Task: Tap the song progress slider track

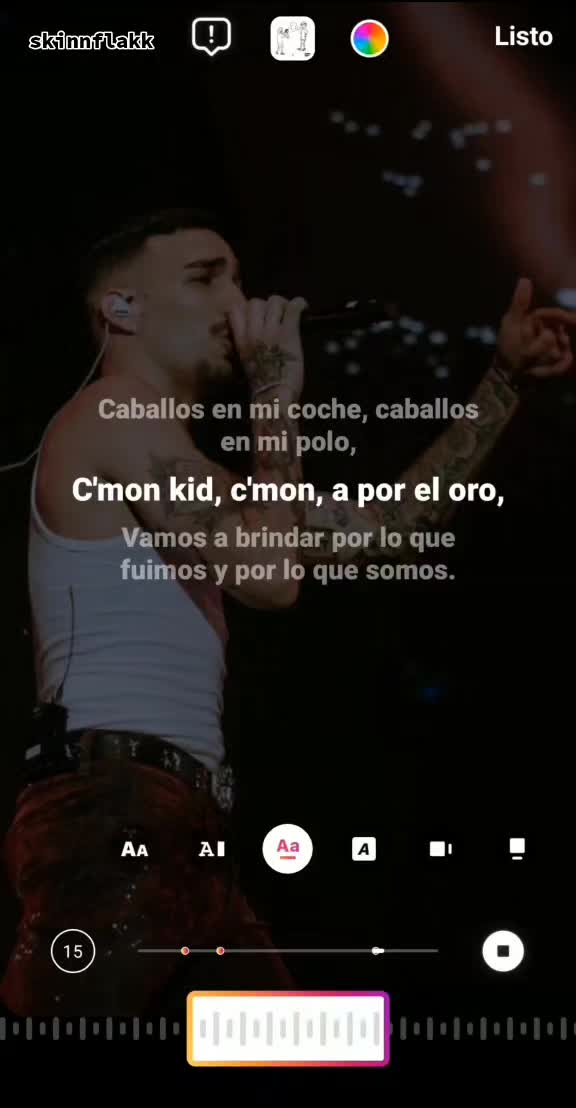Action: 288,951
